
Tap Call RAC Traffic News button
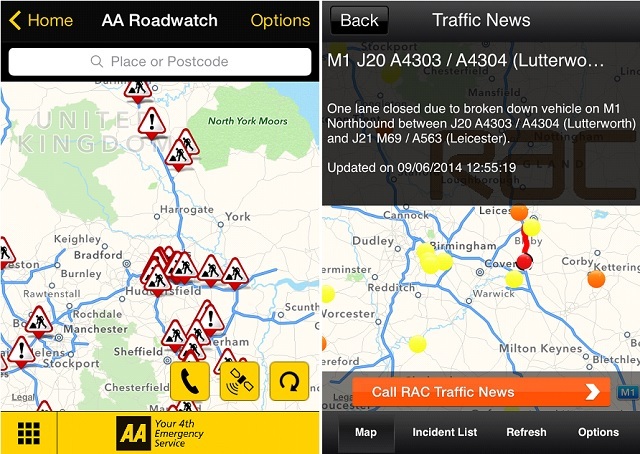point(480,392)
